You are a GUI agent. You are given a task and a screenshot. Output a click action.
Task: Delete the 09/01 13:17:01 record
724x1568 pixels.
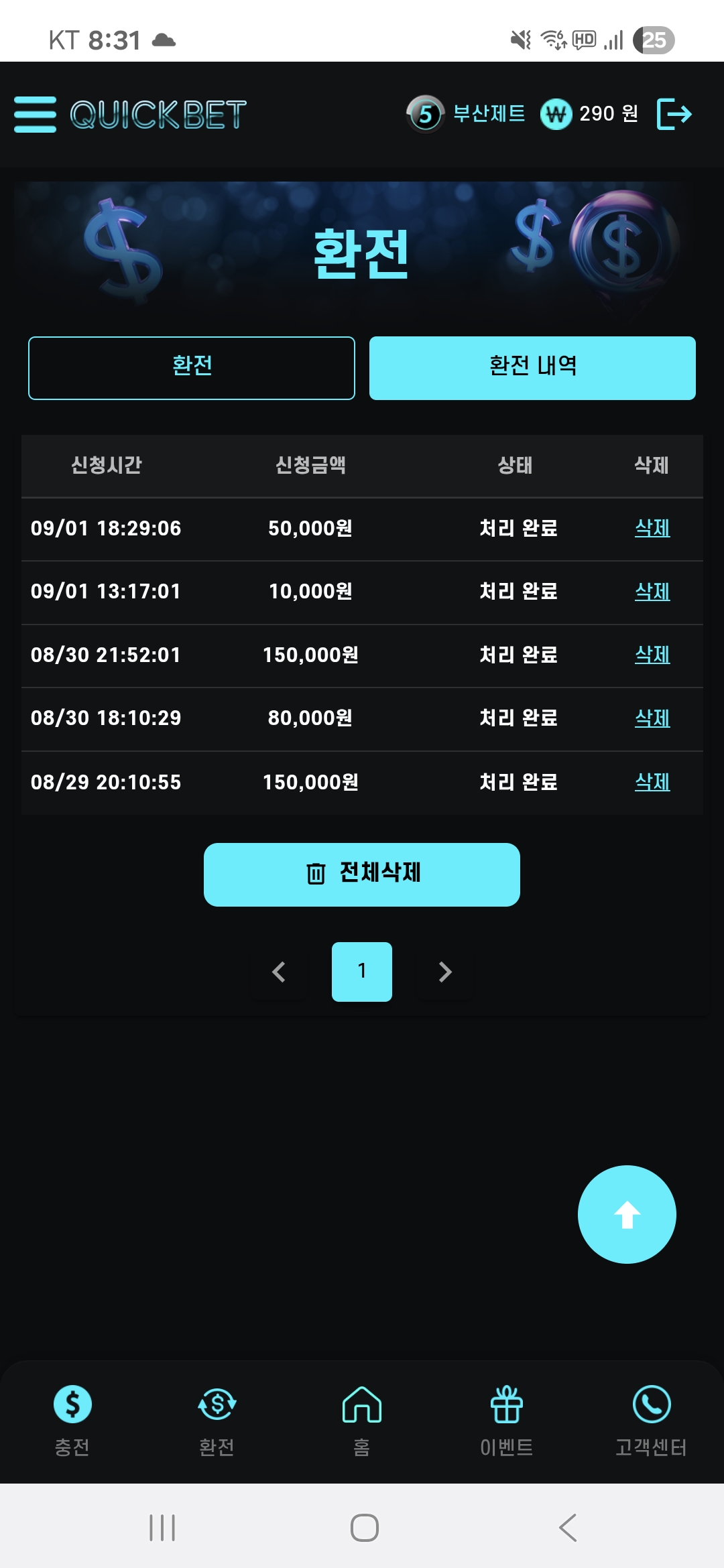[x=652, y=591]
